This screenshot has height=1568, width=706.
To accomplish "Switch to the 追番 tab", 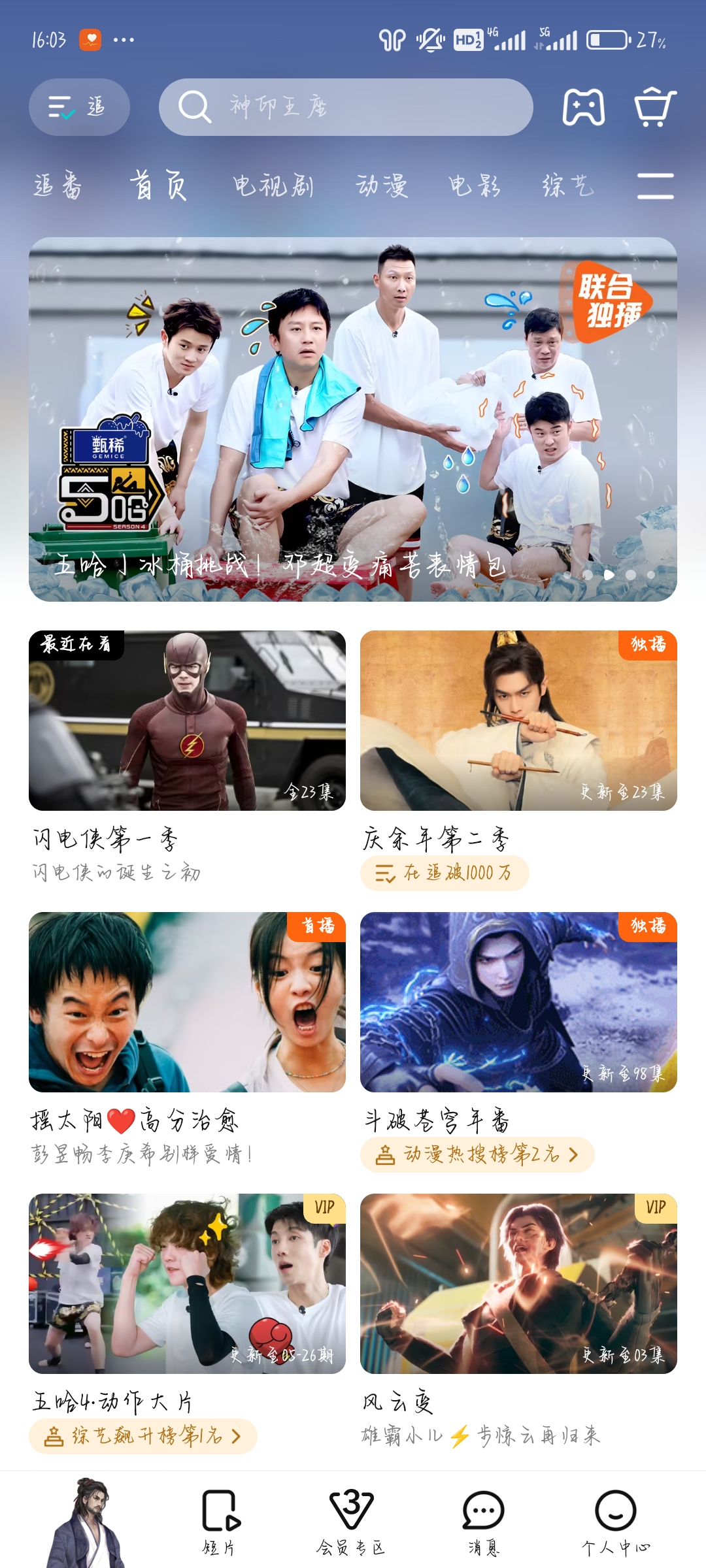I will click(58, 186).
